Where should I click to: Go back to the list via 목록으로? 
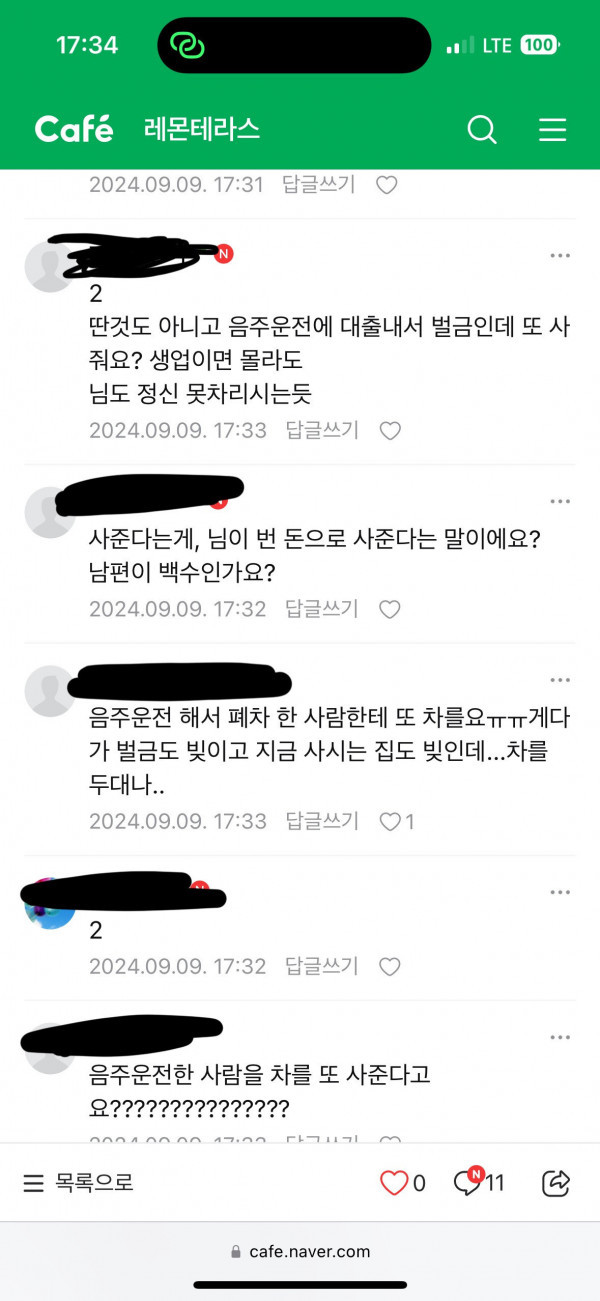[x=78, y=1183]
